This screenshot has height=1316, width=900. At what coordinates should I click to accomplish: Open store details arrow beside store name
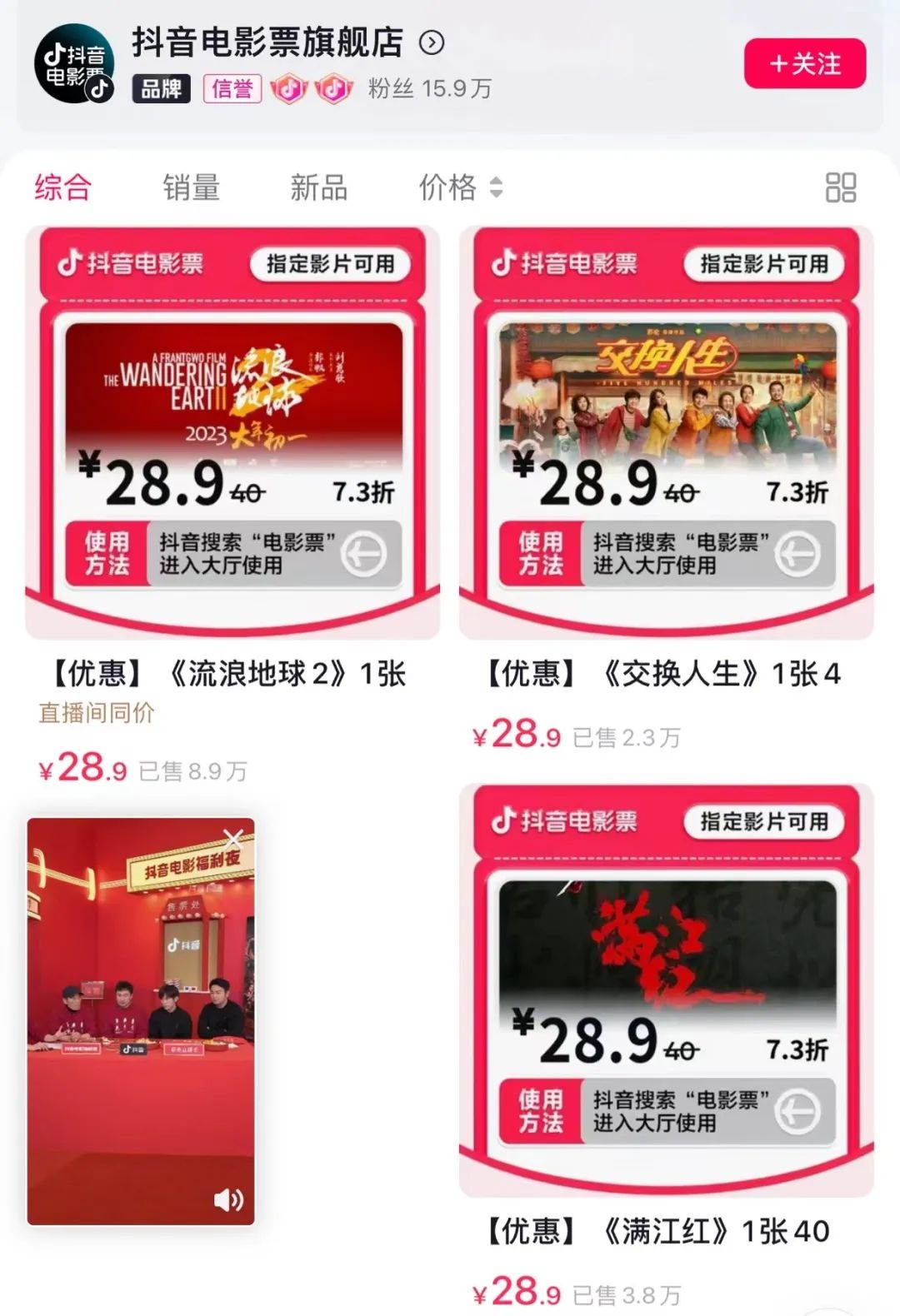432,42
